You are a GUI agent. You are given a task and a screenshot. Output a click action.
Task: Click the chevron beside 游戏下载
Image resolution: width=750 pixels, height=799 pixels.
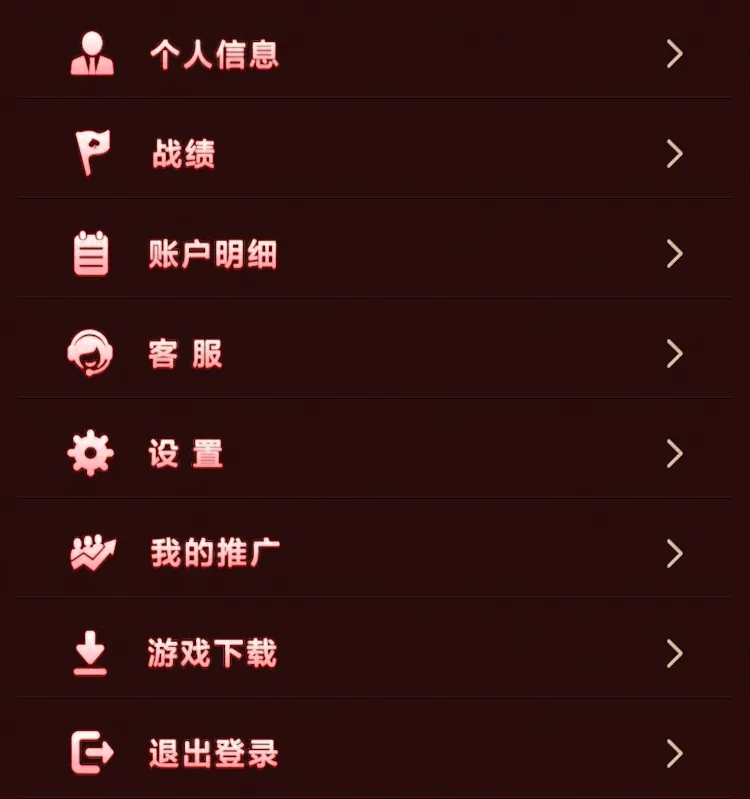671,653
